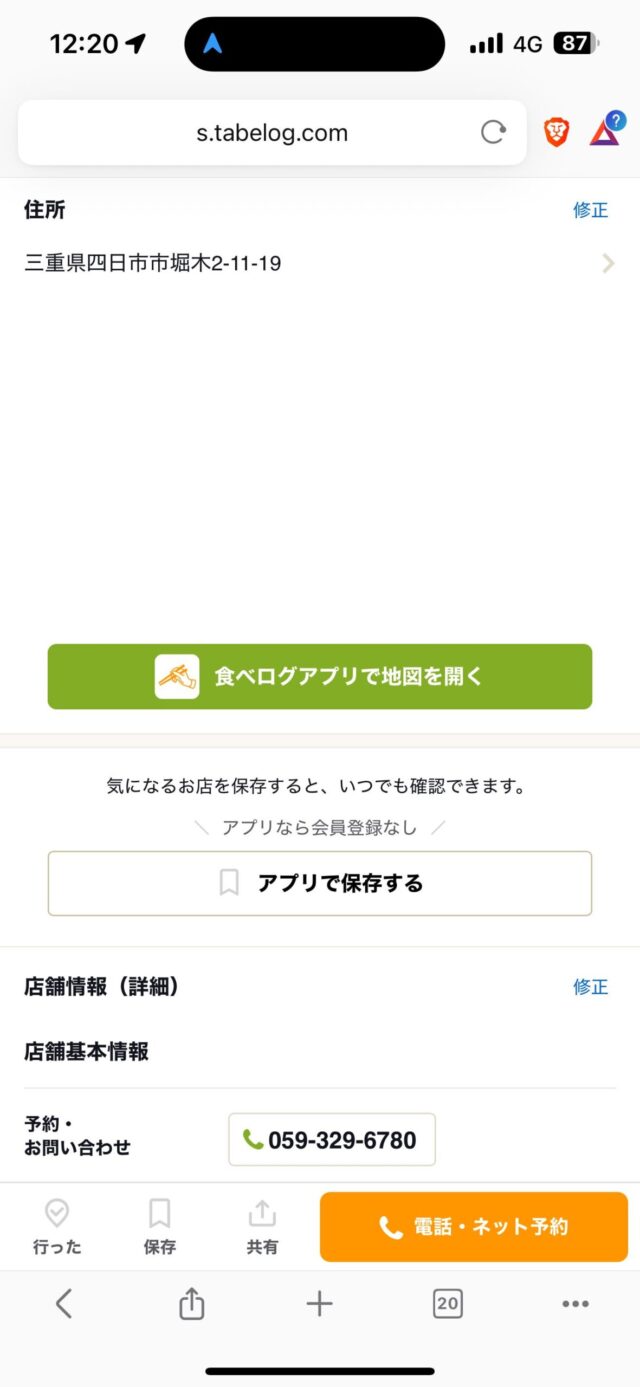Open a new tab
The image size is (640, 1387).
click(319, 1303)
